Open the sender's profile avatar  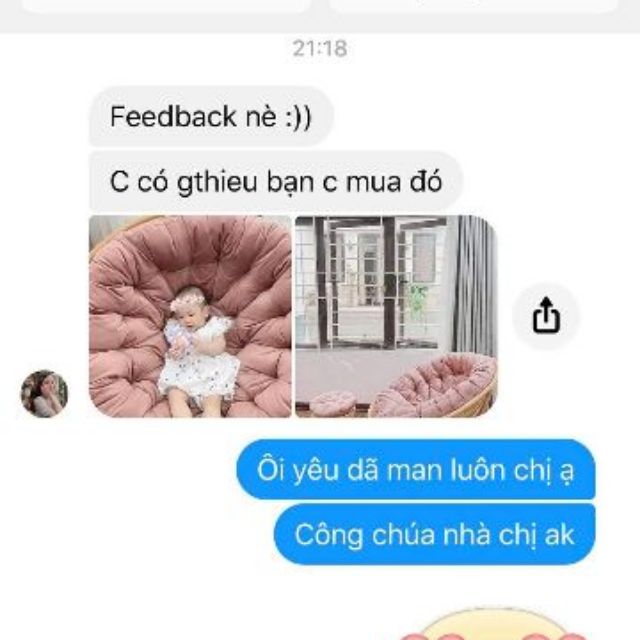(45, 394)
